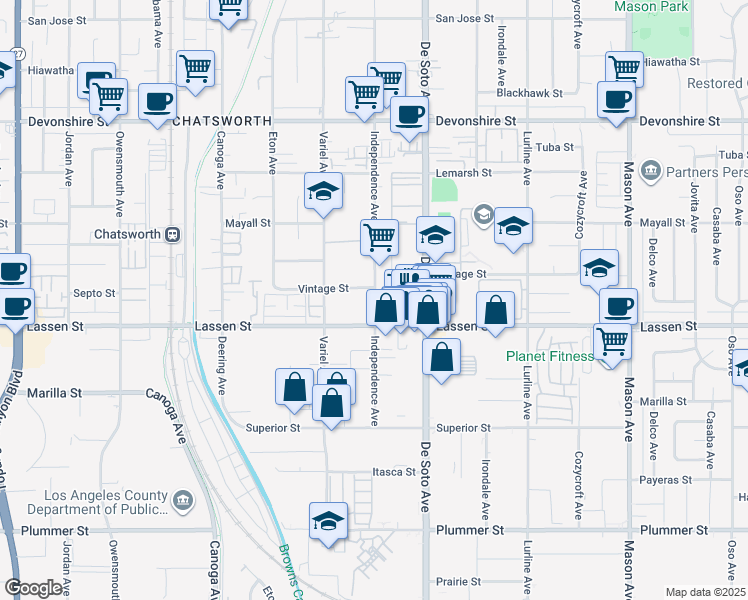Open the shopping bag marker on De Soto Ave south of Lassen St
The width and height of the screenshot is (748, 600).
tap(441, 357)
